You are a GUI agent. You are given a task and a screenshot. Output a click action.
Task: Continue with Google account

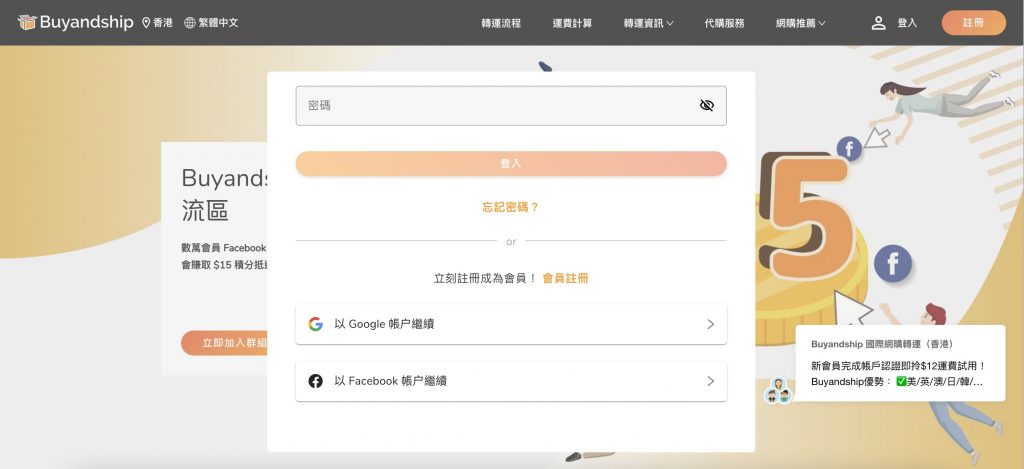click(510, 324)
